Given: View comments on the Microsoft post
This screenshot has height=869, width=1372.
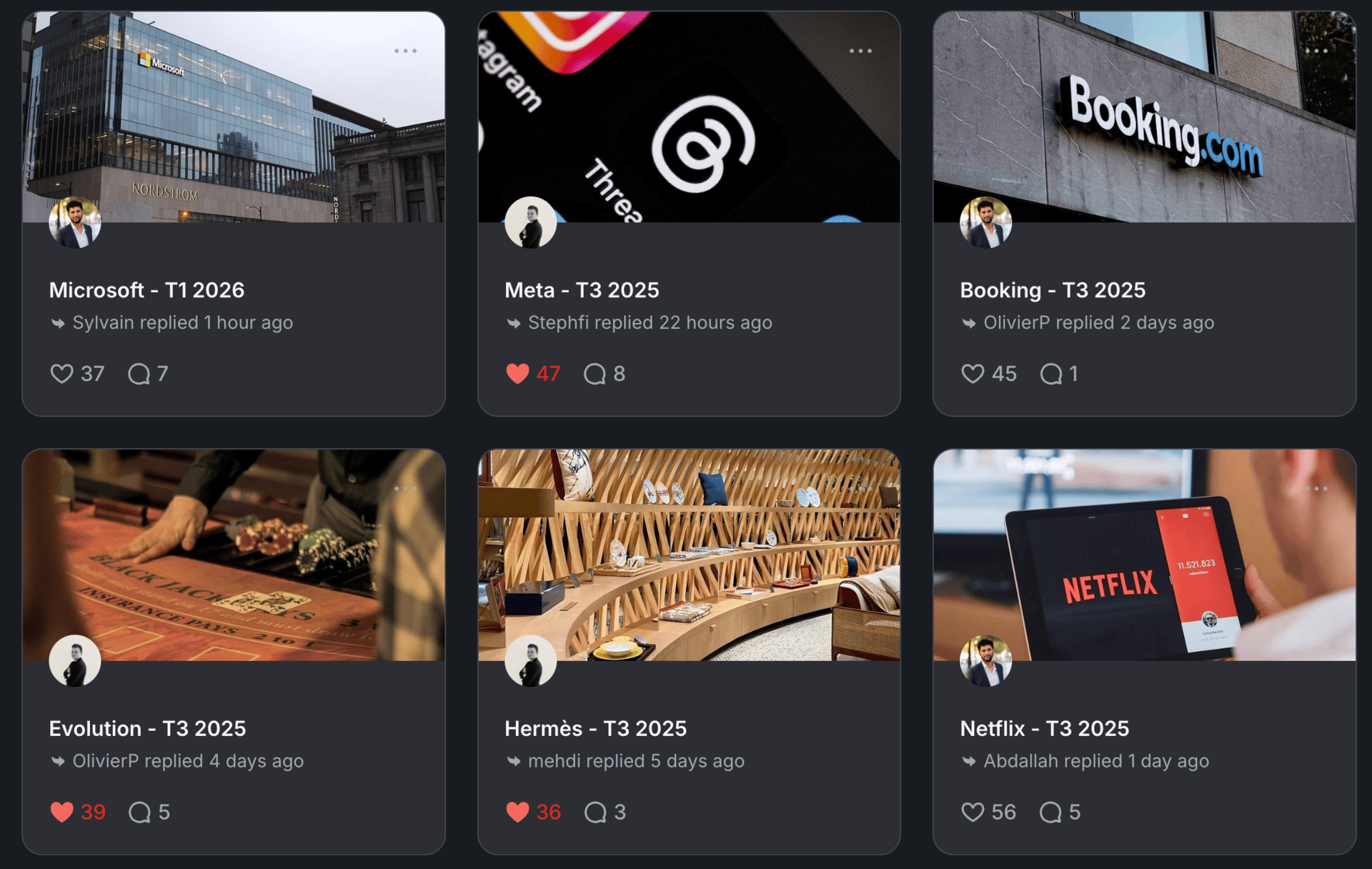Looking at the screenshot, I should (139, 374).
